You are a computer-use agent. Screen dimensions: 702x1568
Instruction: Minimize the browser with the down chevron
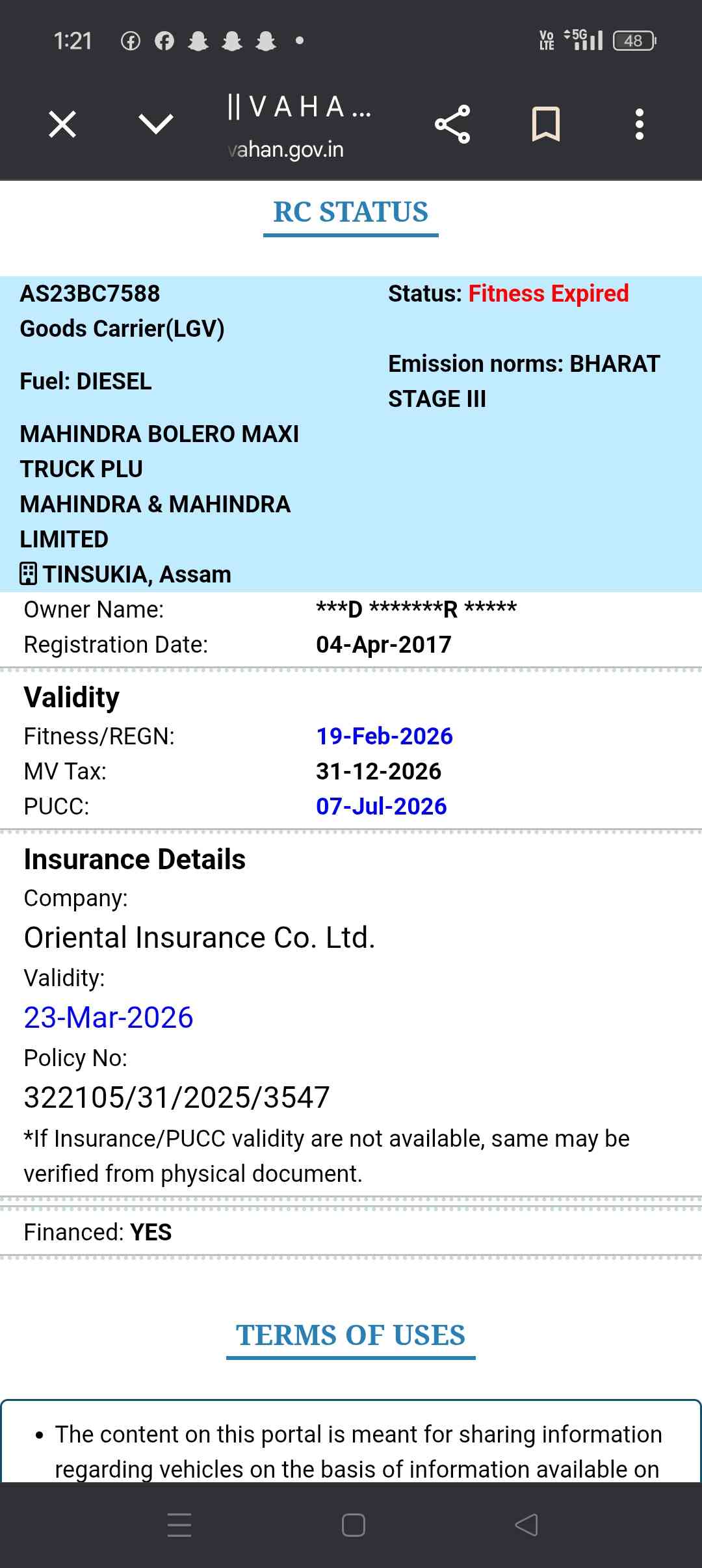coord(156,124)
